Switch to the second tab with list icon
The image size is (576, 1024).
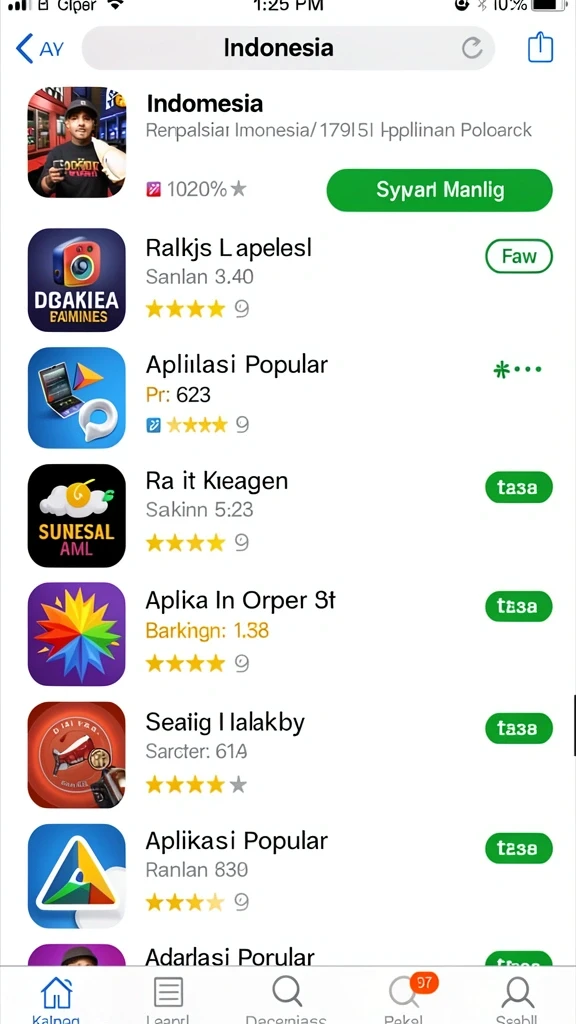(168, 998)
